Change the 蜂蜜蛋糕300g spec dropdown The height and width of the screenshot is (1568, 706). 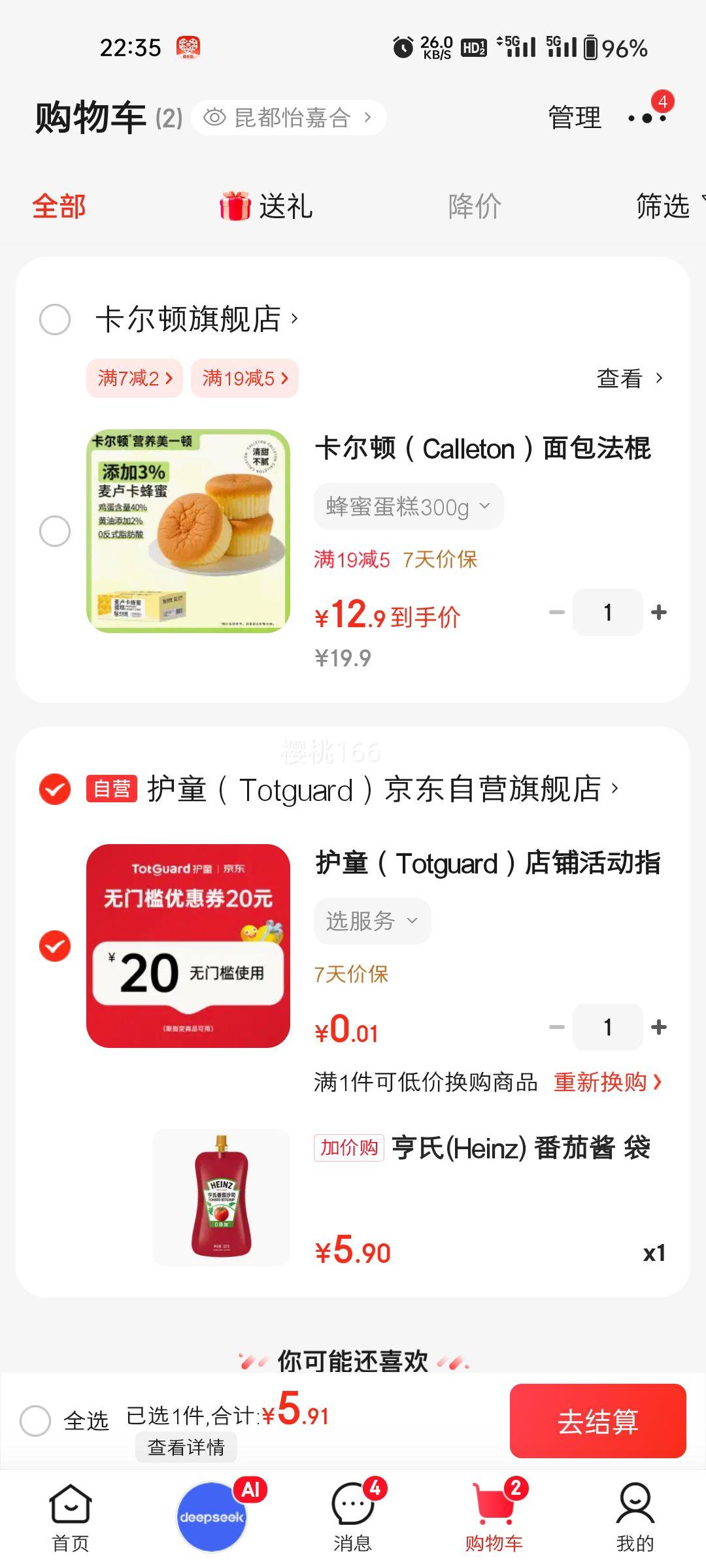pos(409,506)
